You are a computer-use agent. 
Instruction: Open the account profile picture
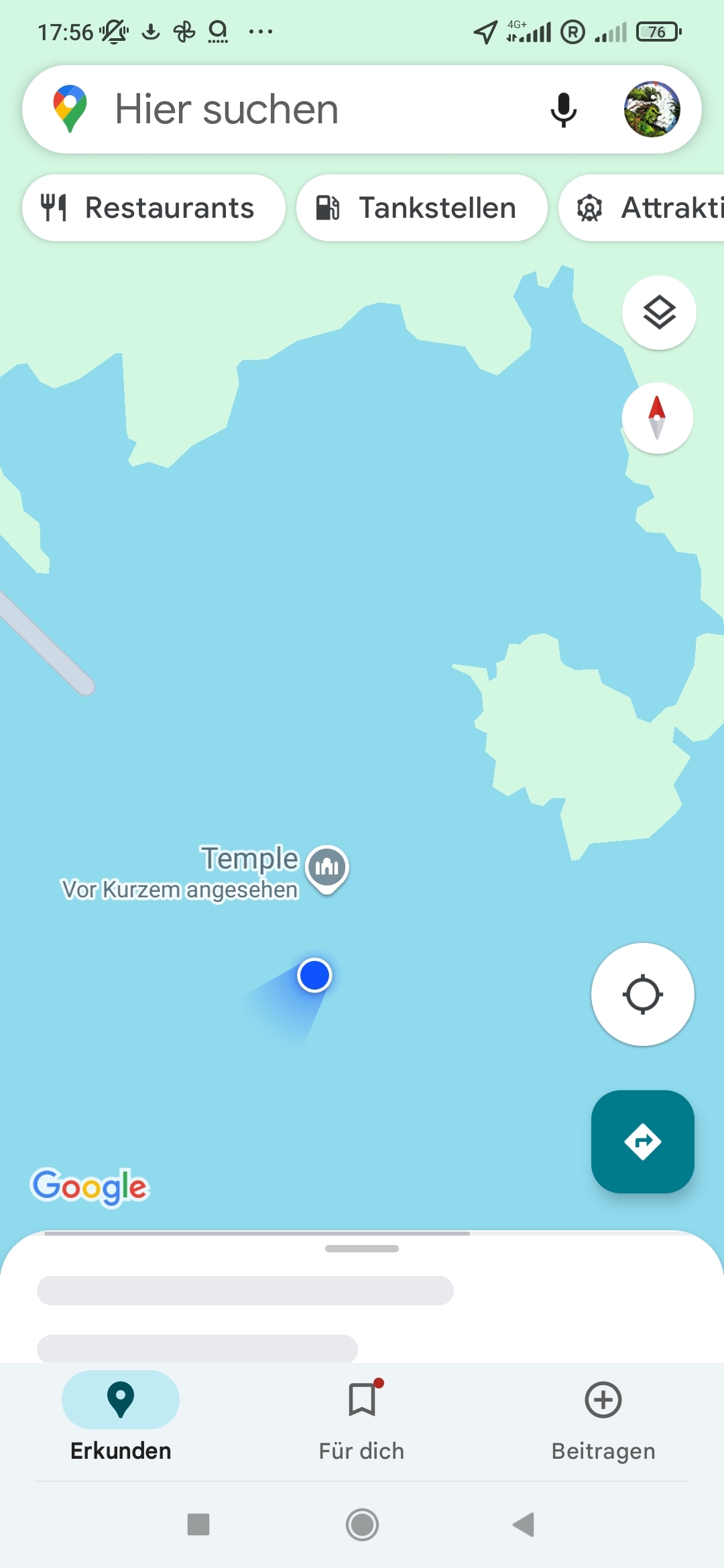coord(652,109)
